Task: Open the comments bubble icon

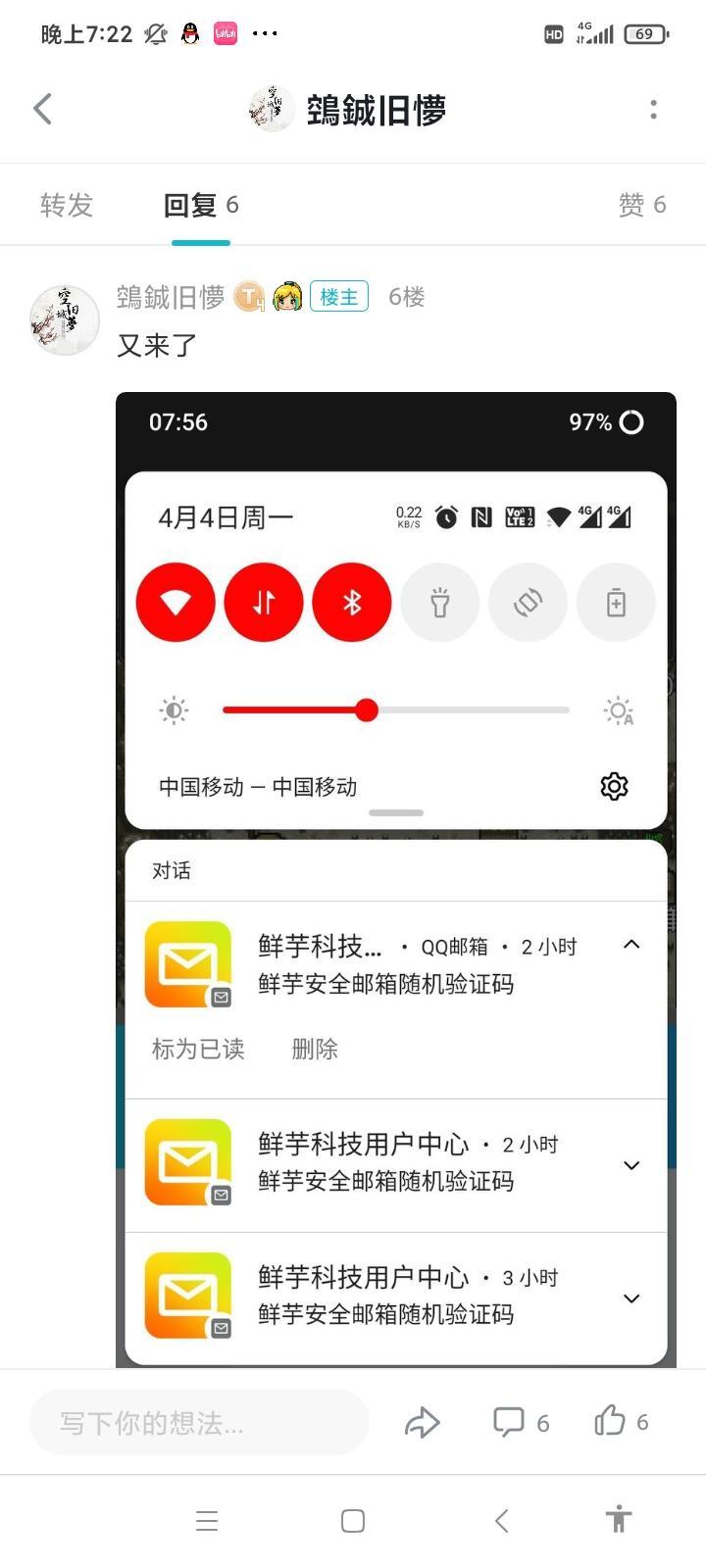Action: click(508, 1421)
